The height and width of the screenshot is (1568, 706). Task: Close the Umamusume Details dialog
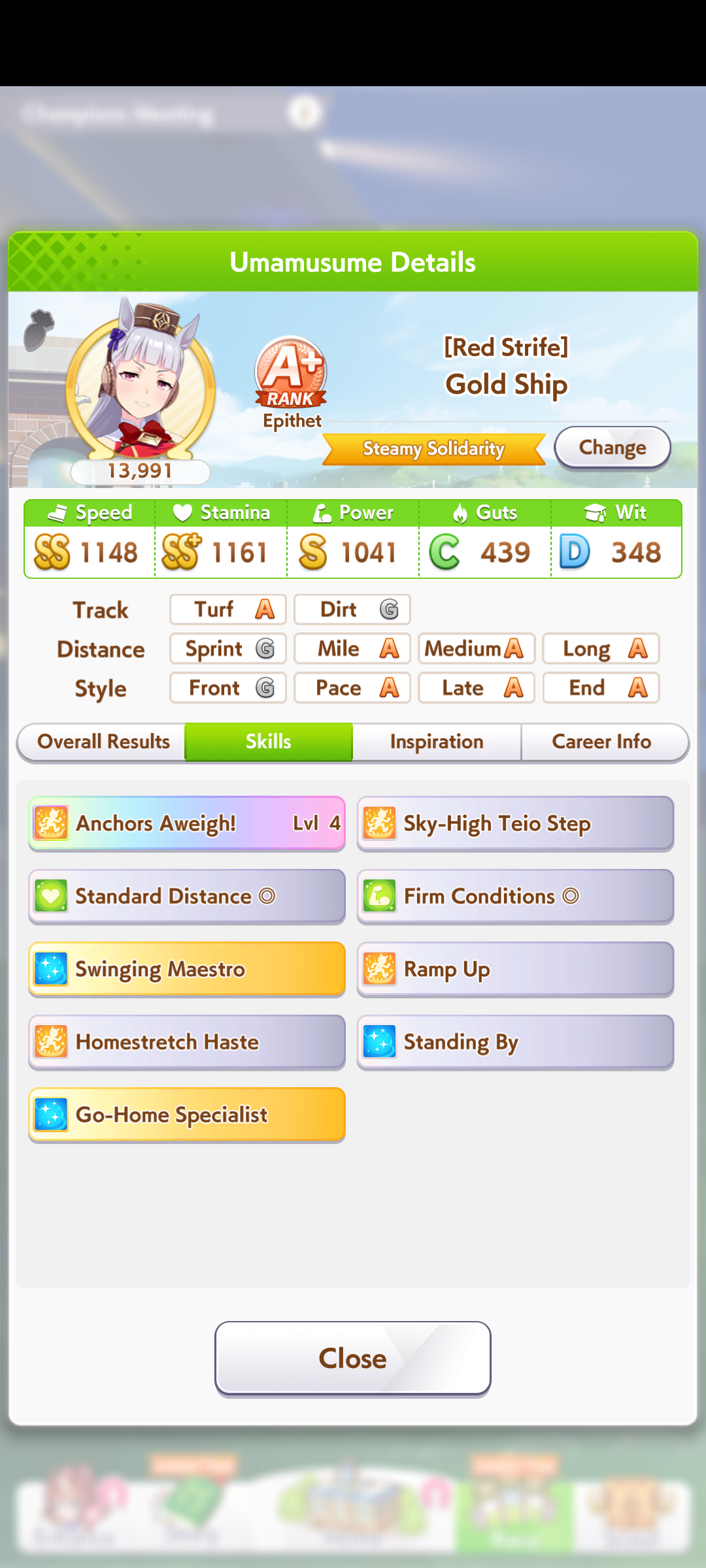click(353, 1359)
